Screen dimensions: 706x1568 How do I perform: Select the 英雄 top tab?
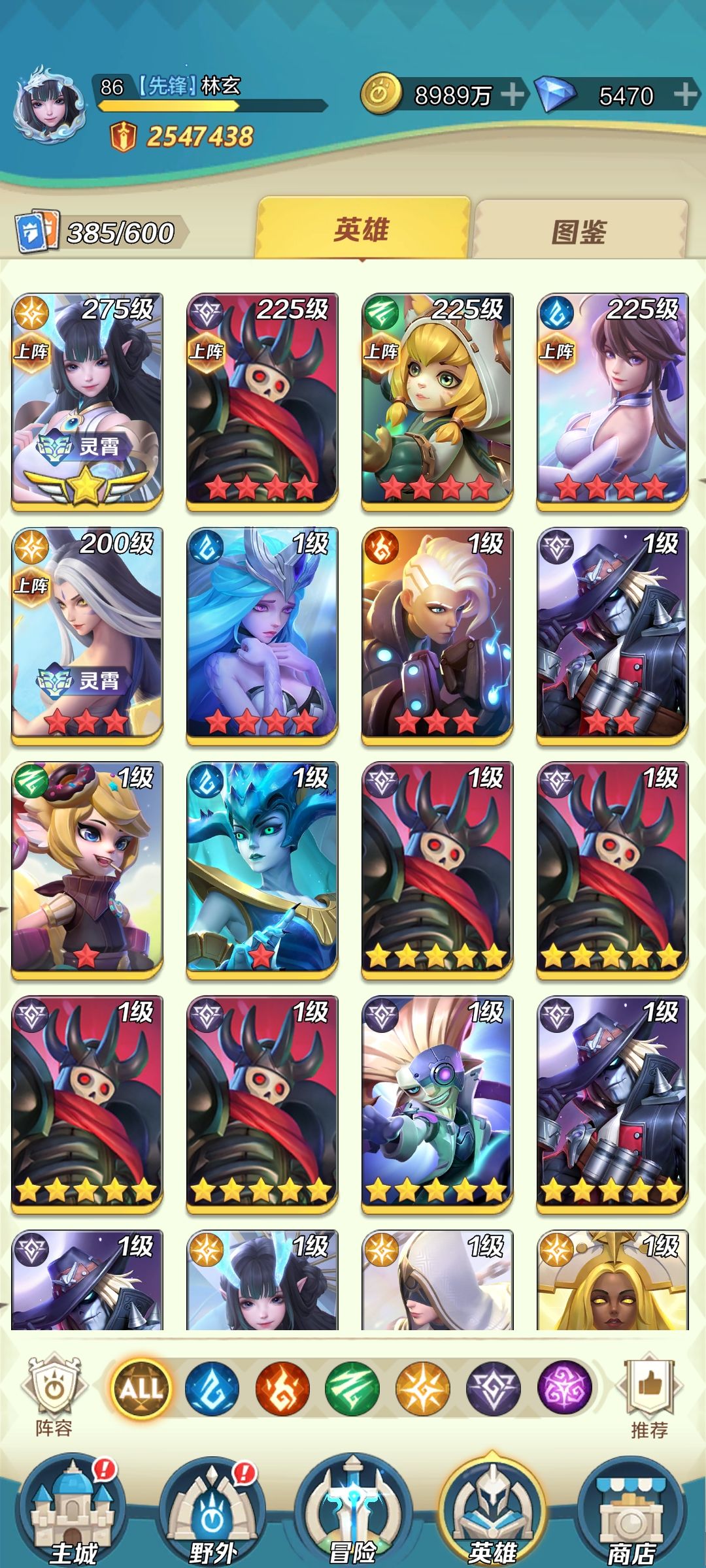[x=363, y=228]
